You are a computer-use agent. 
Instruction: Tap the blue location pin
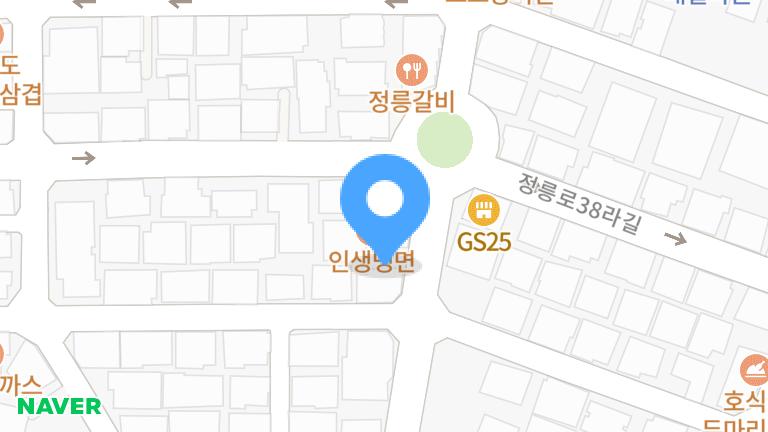click(385, 200)
